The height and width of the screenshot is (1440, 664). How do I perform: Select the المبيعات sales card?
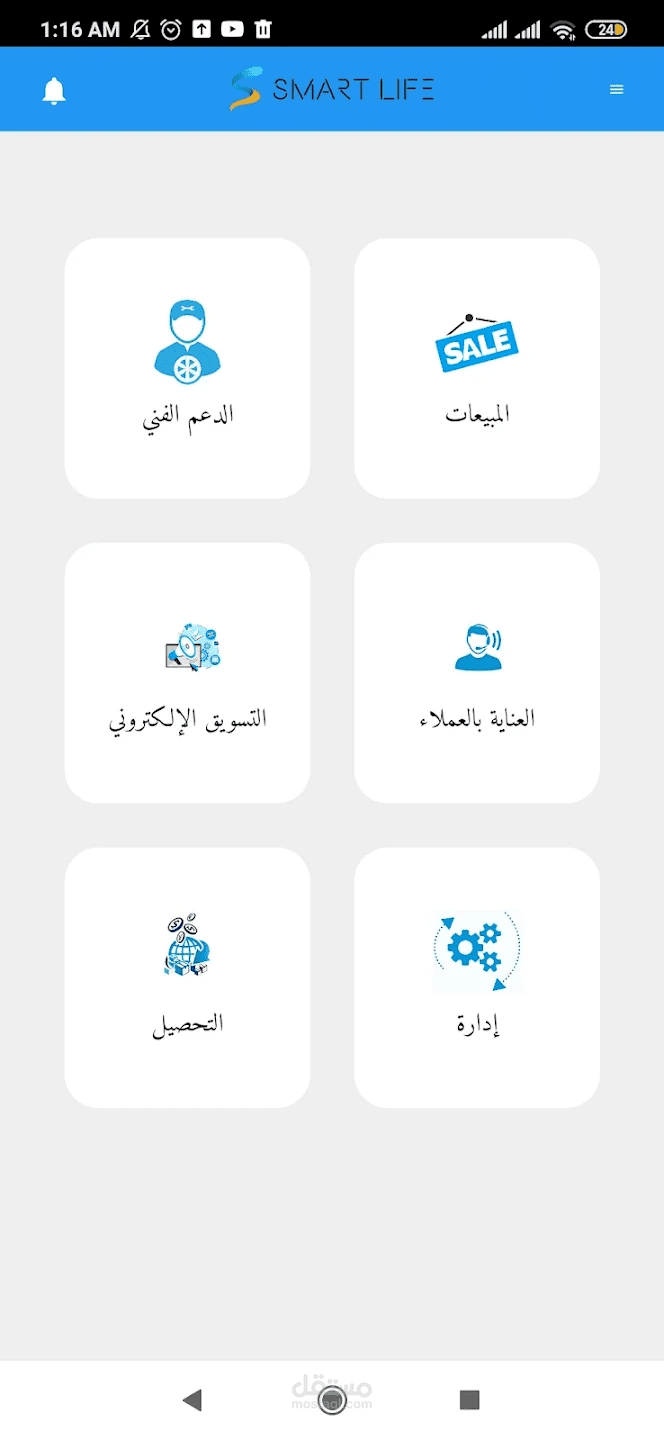coord(477,368)
